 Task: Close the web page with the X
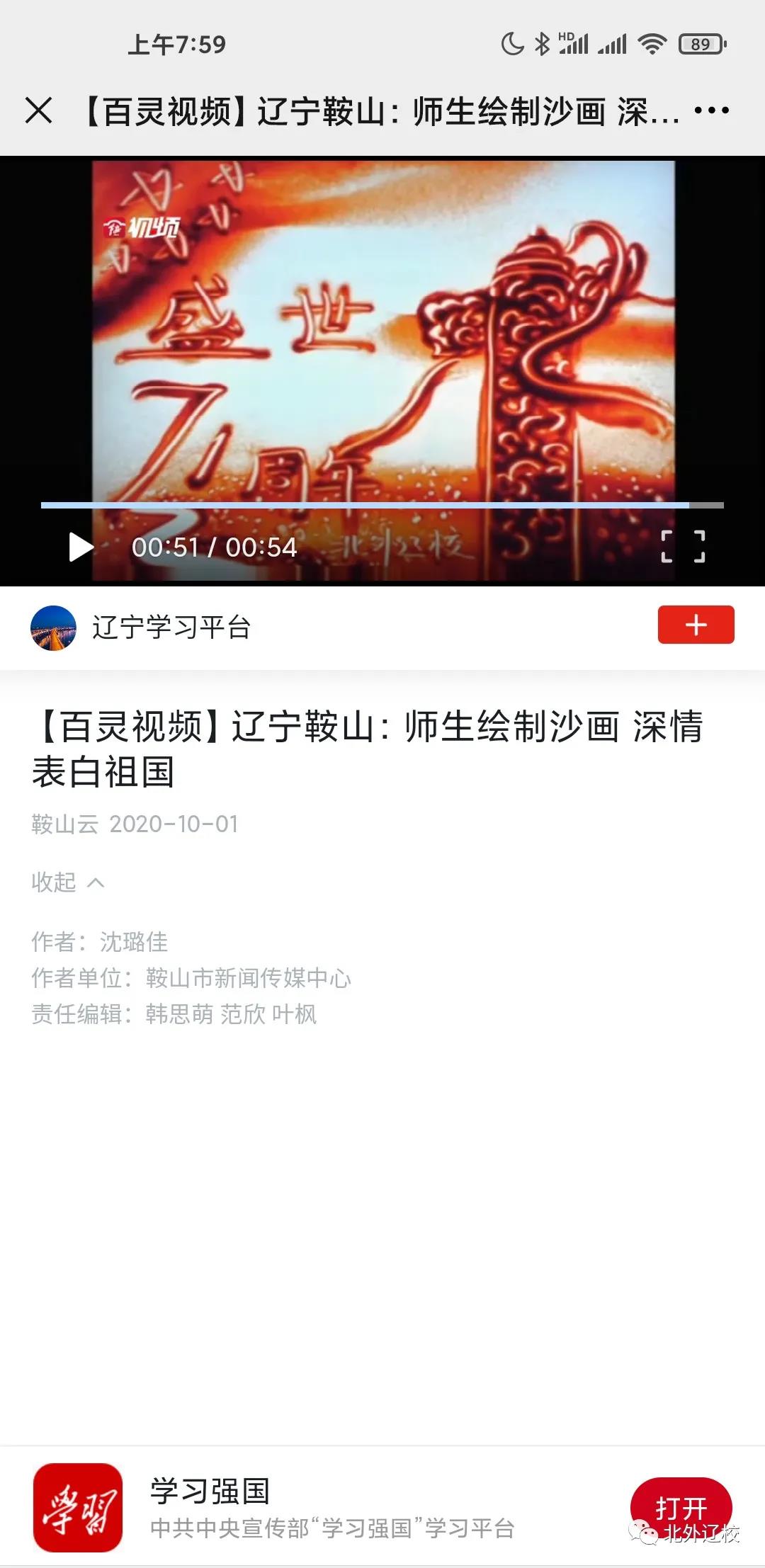39,110
